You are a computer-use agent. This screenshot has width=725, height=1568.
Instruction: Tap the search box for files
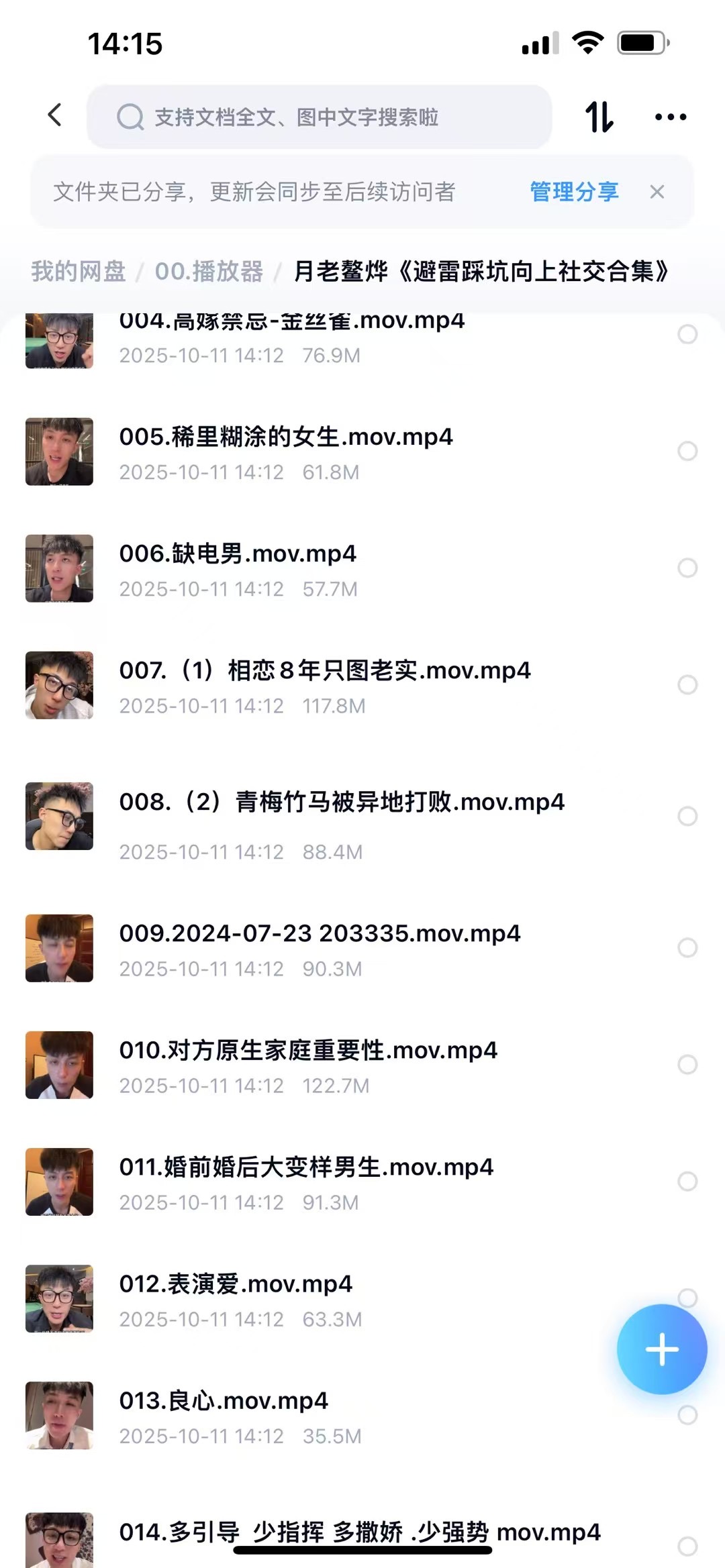coord(319,117)
